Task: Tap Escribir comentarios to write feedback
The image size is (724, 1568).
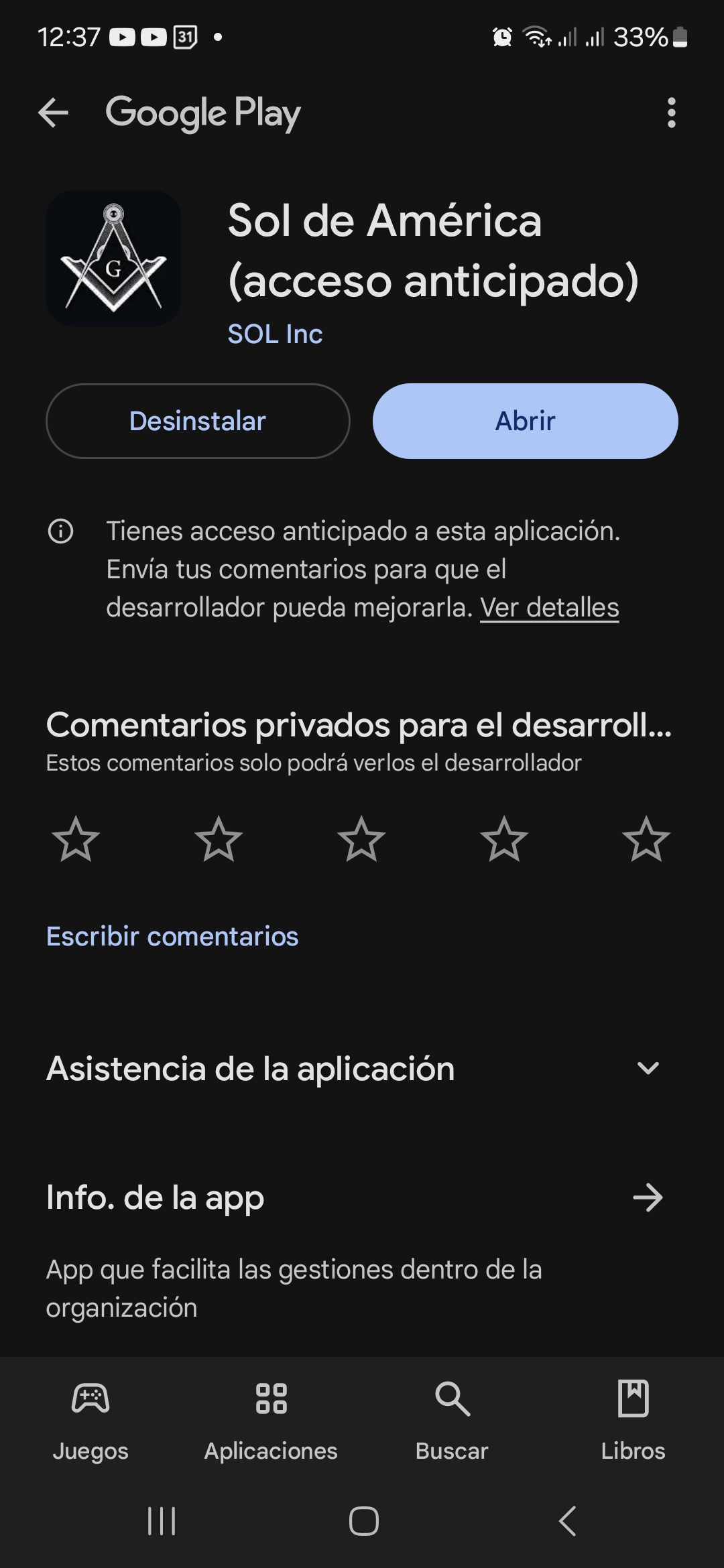Action: click(x=172, y=936)
